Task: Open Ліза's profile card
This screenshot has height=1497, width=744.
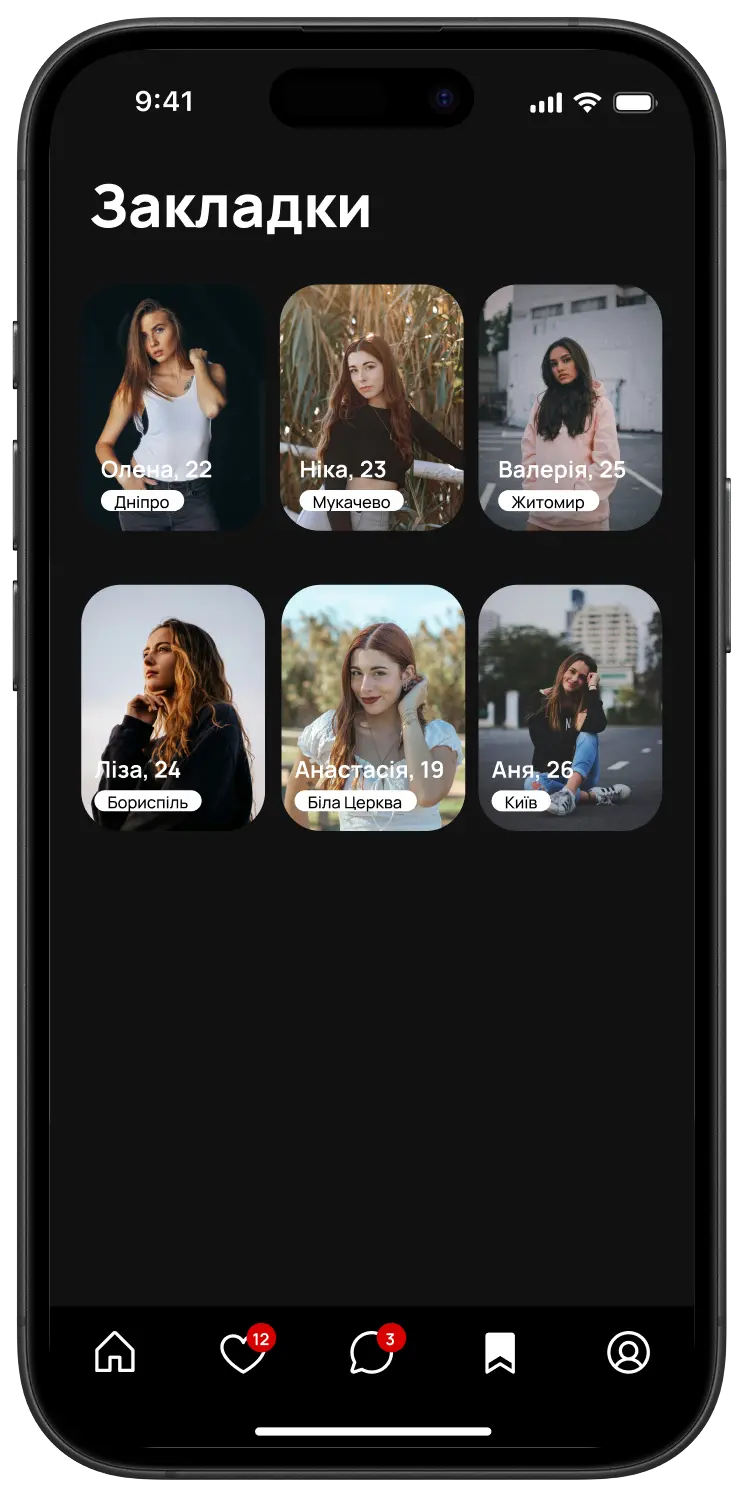Action: pyautogui.click(x=172, y=707)
